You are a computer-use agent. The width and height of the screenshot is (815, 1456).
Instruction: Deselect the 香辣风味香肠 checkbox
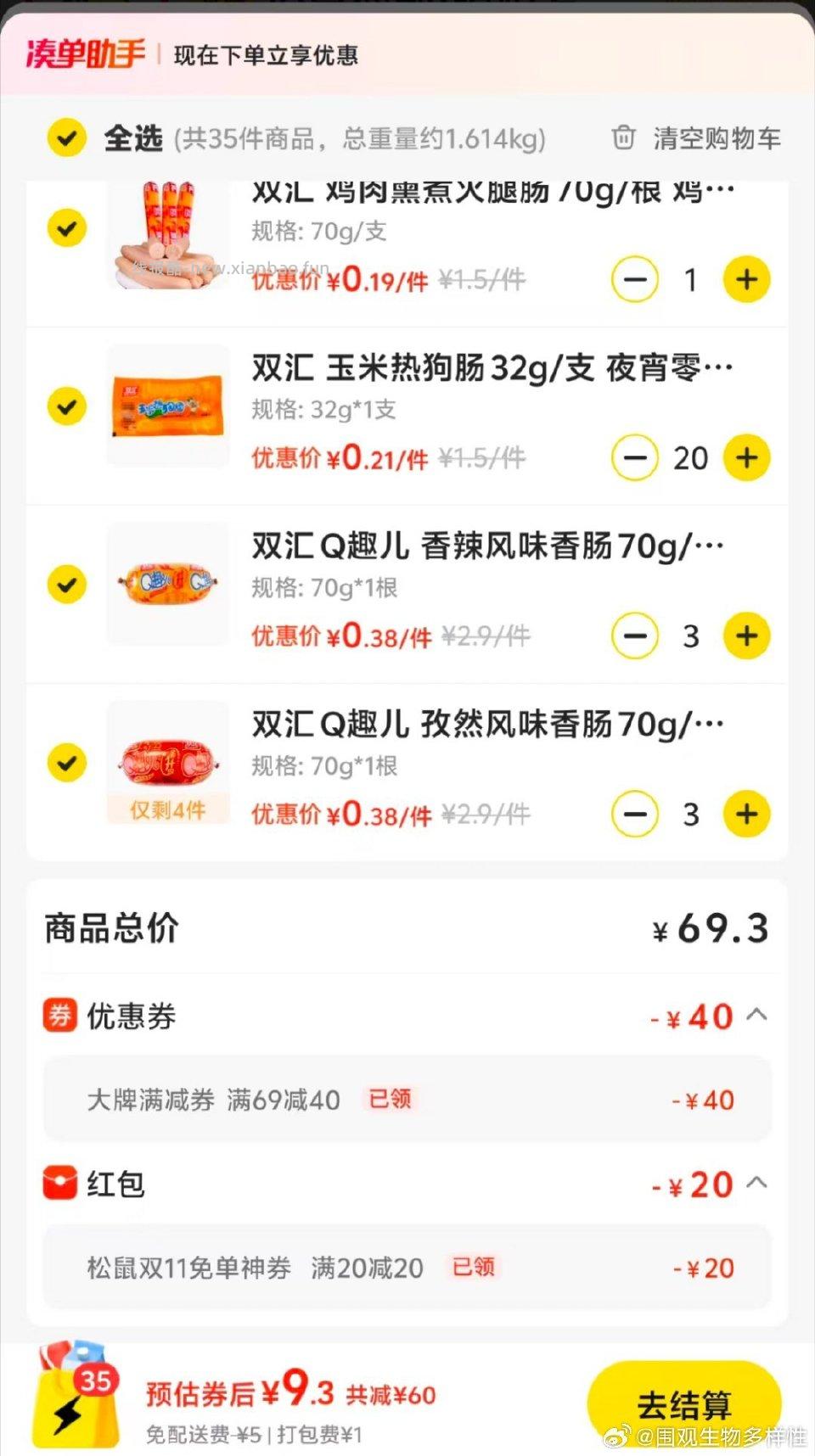point(66,584)
